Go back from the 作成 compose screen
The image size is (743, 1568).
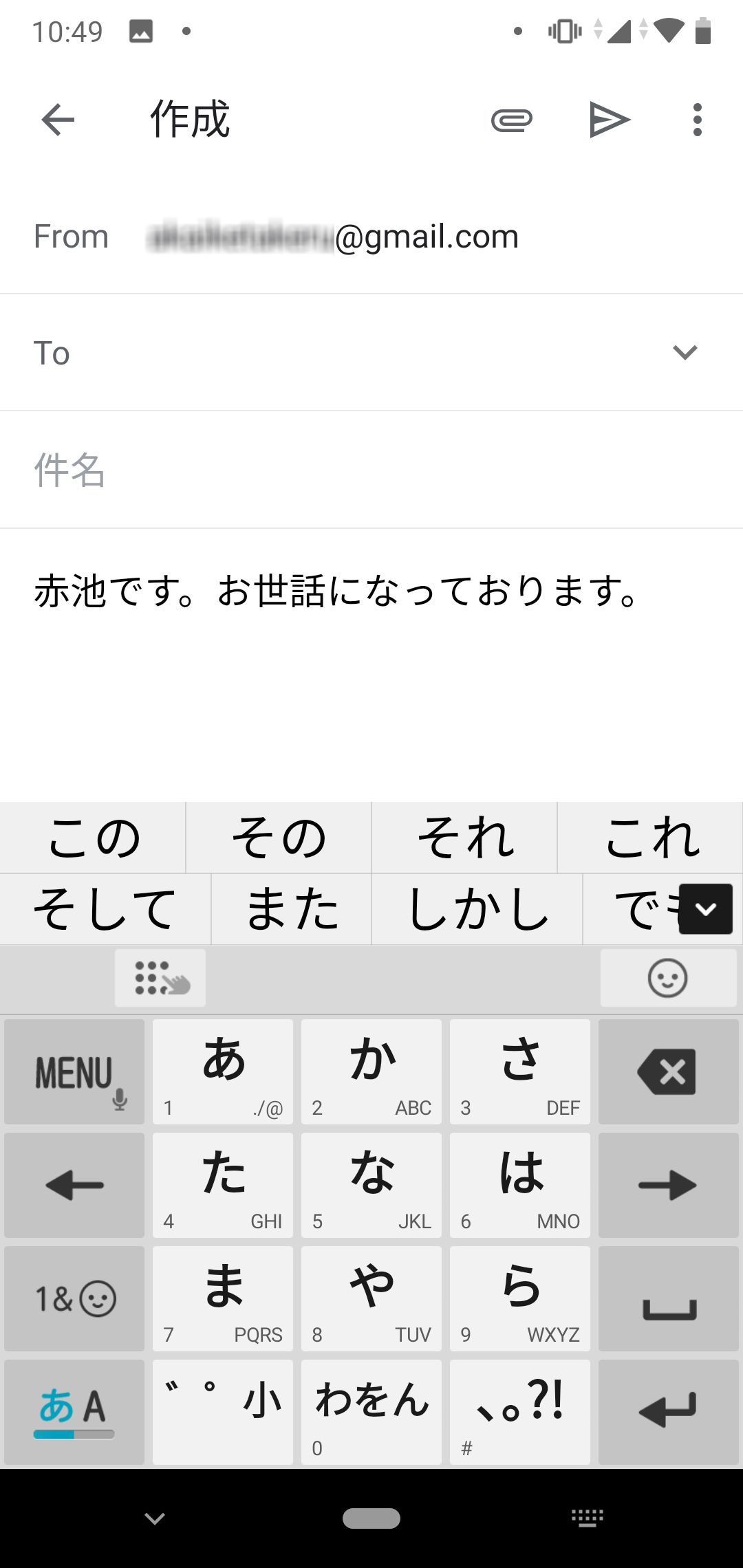pos(58,120)
